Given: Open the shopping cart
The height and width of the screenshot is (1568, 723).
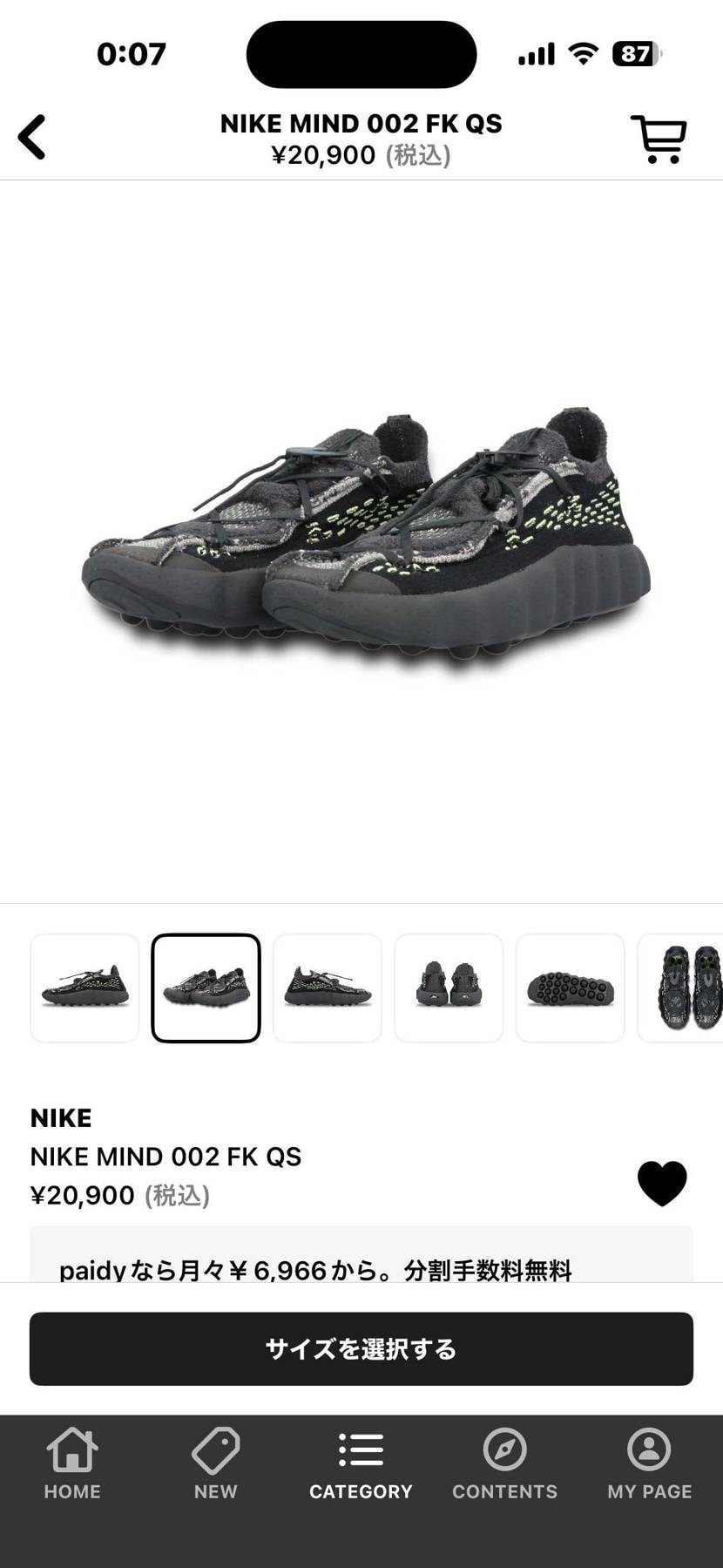Looking at the screenshot, I should pyautogui.click(x=659, y=139).
